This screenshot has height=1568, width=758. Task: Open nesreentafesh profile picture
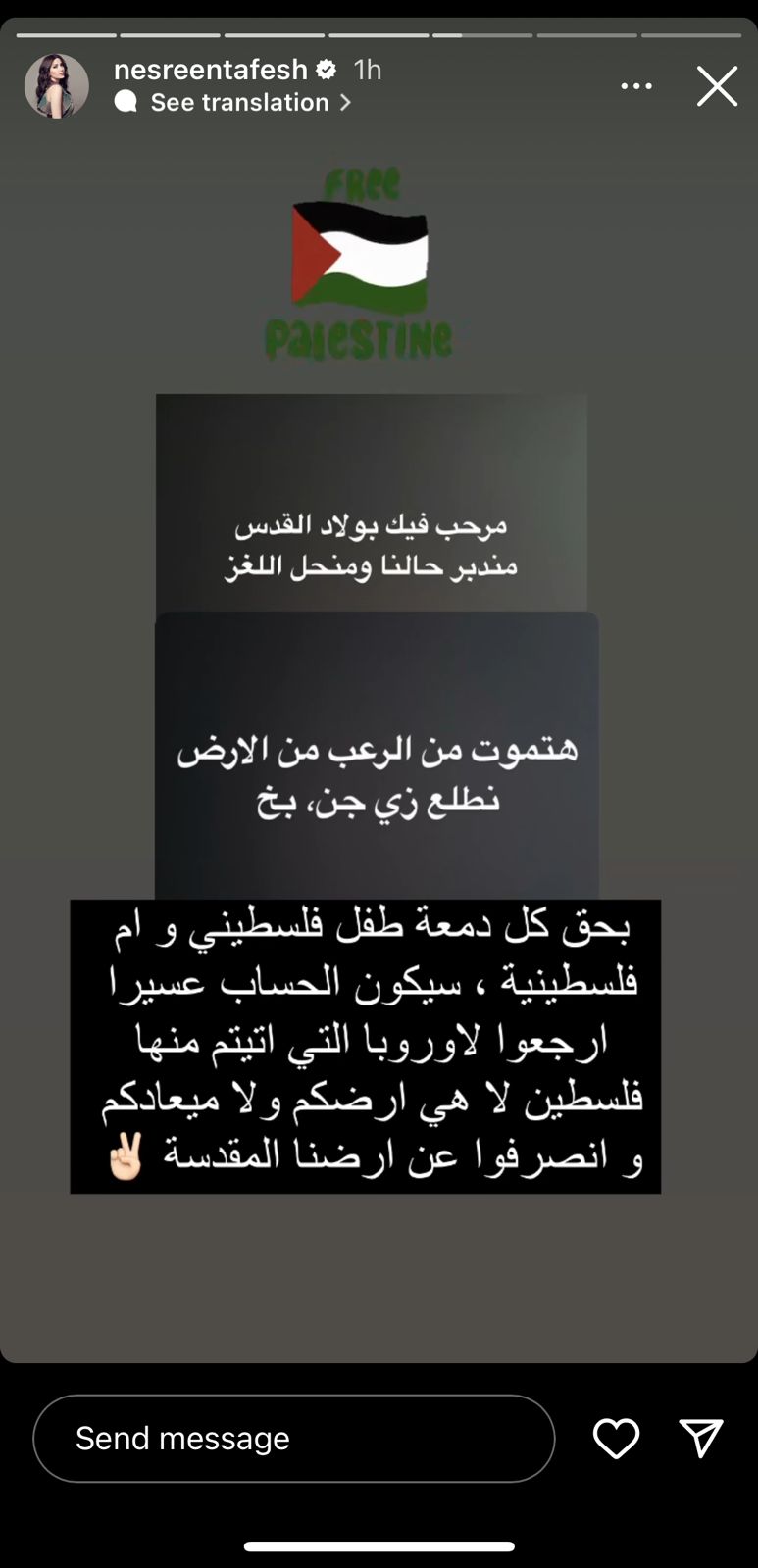pyautogui.click(x=57, y=86)
